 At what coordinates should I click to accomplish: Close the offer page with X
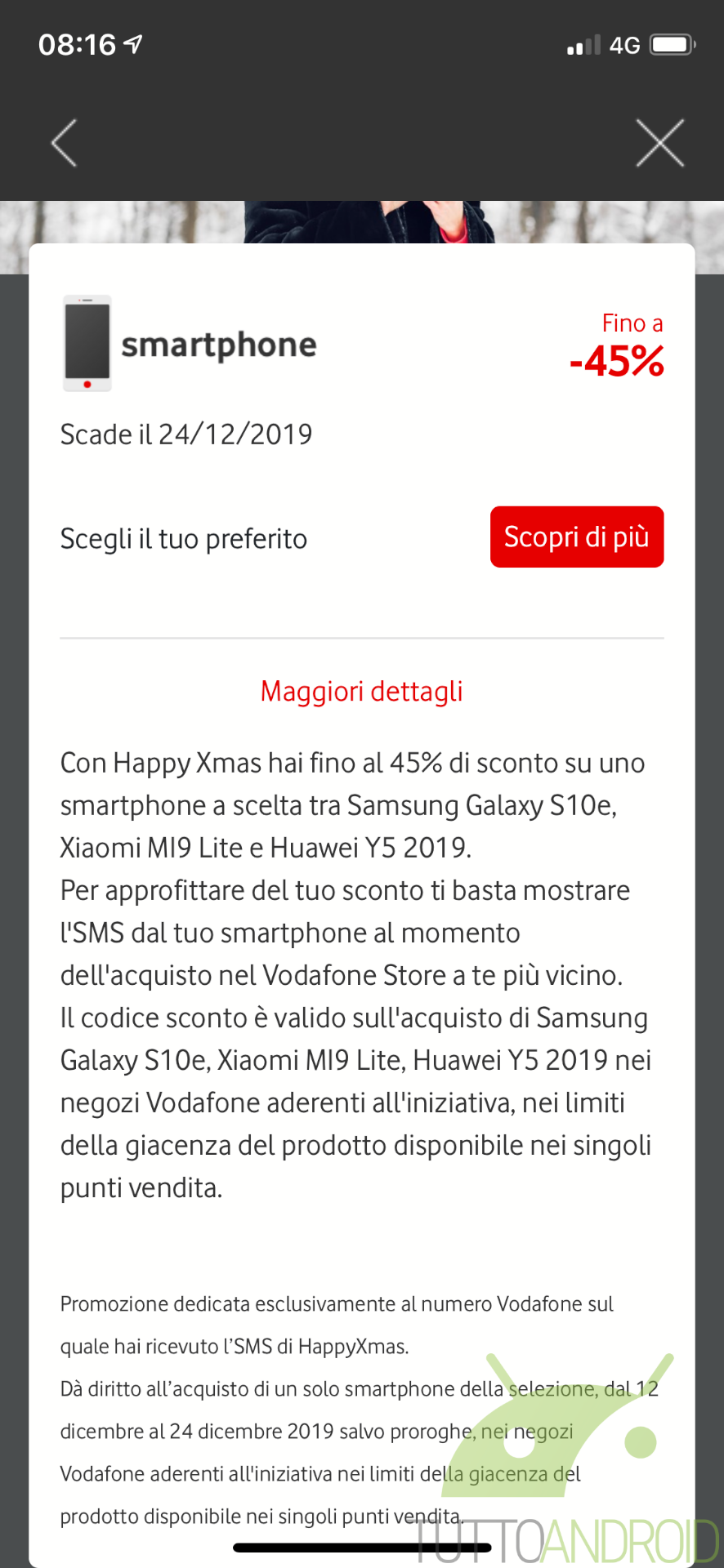(660, 143)
